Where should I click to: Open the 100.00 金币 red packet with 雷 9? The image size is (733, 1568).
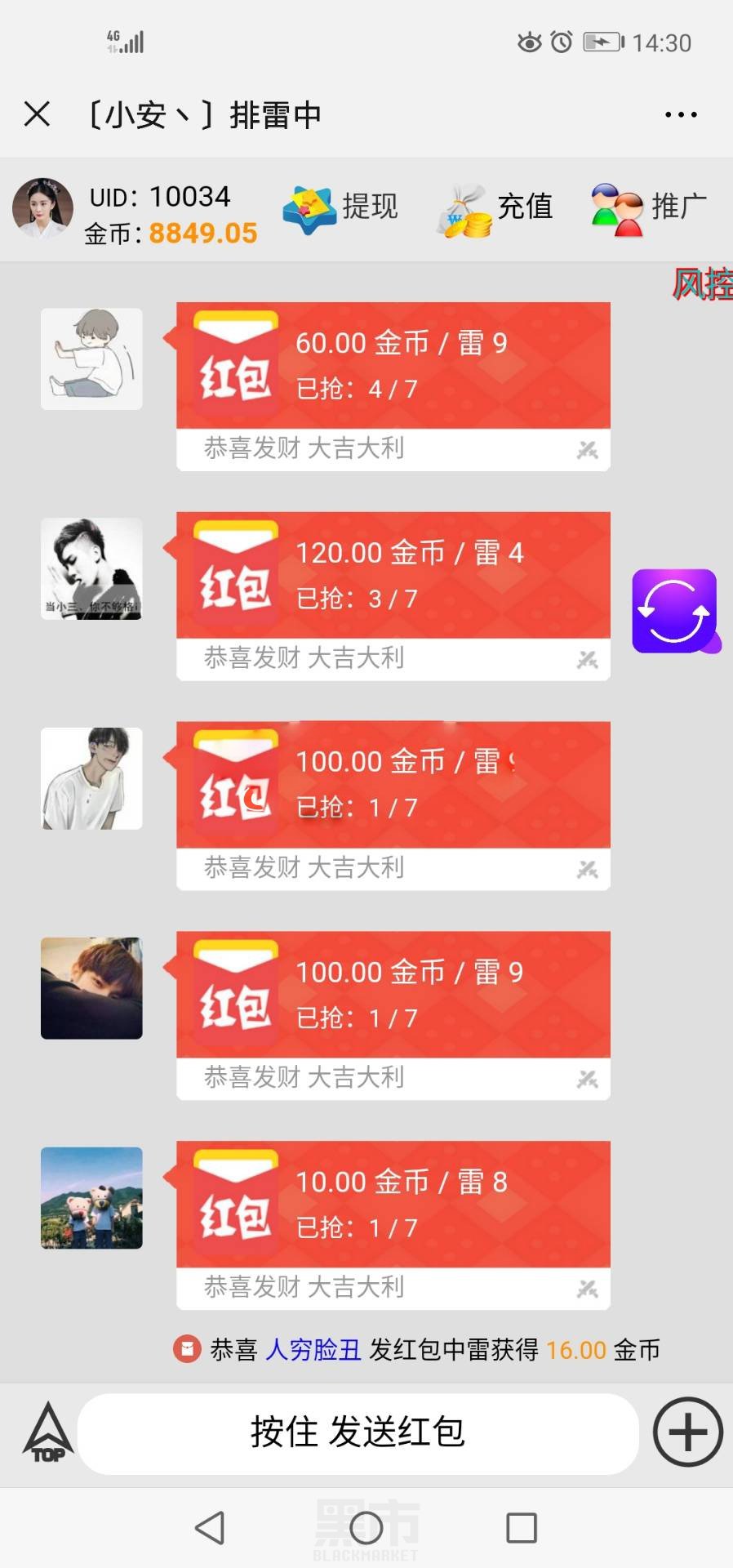coord(393,995)
